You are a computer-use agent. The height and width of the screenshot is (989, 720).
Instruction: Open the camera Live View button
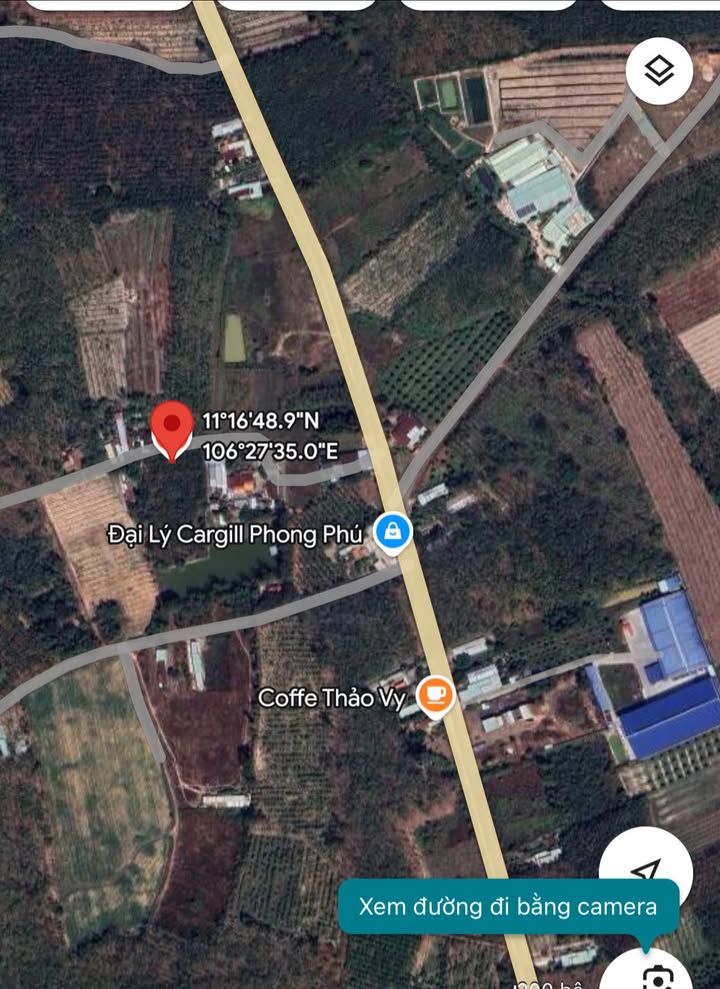[x=657, y=974]
